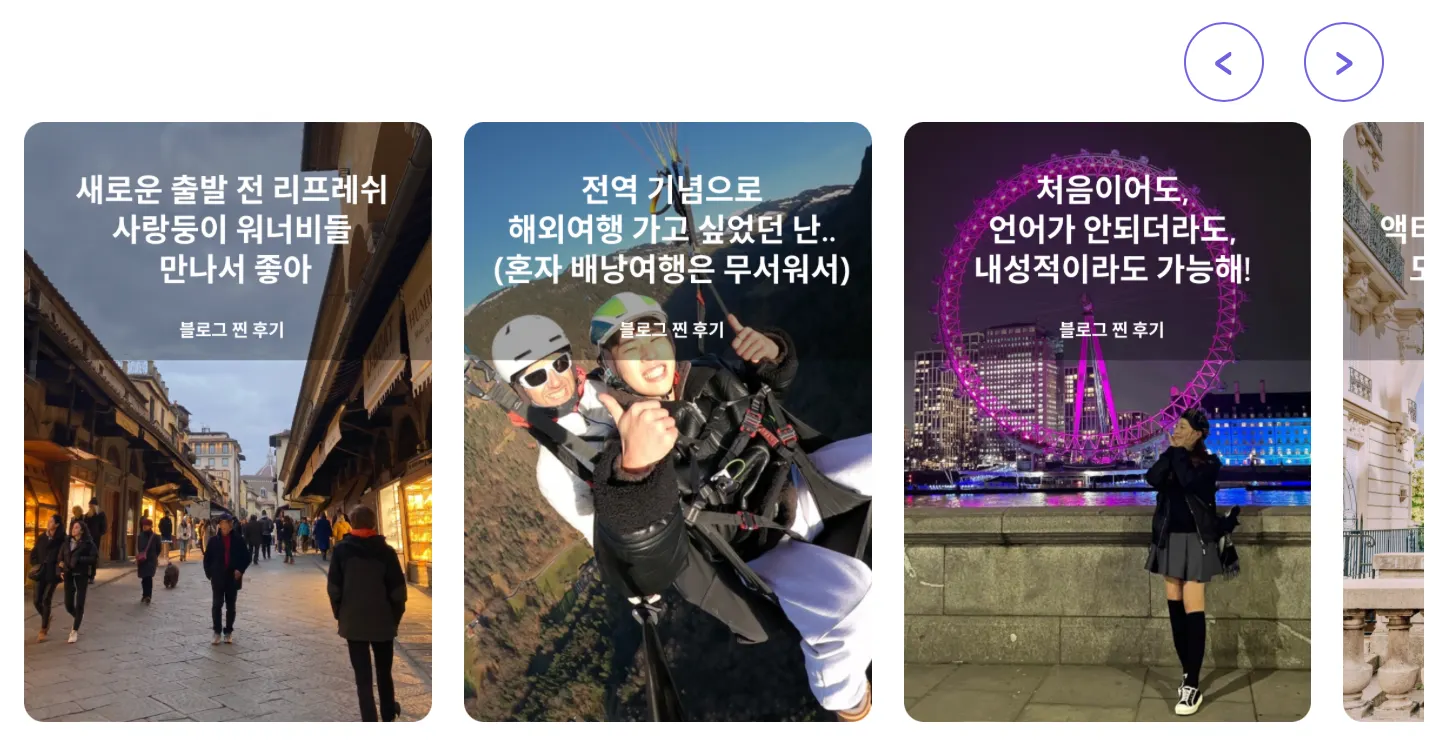Open the 전역 기념으로 해외여행 review card
1444x752 pixels.
click(x=667, y=421)
